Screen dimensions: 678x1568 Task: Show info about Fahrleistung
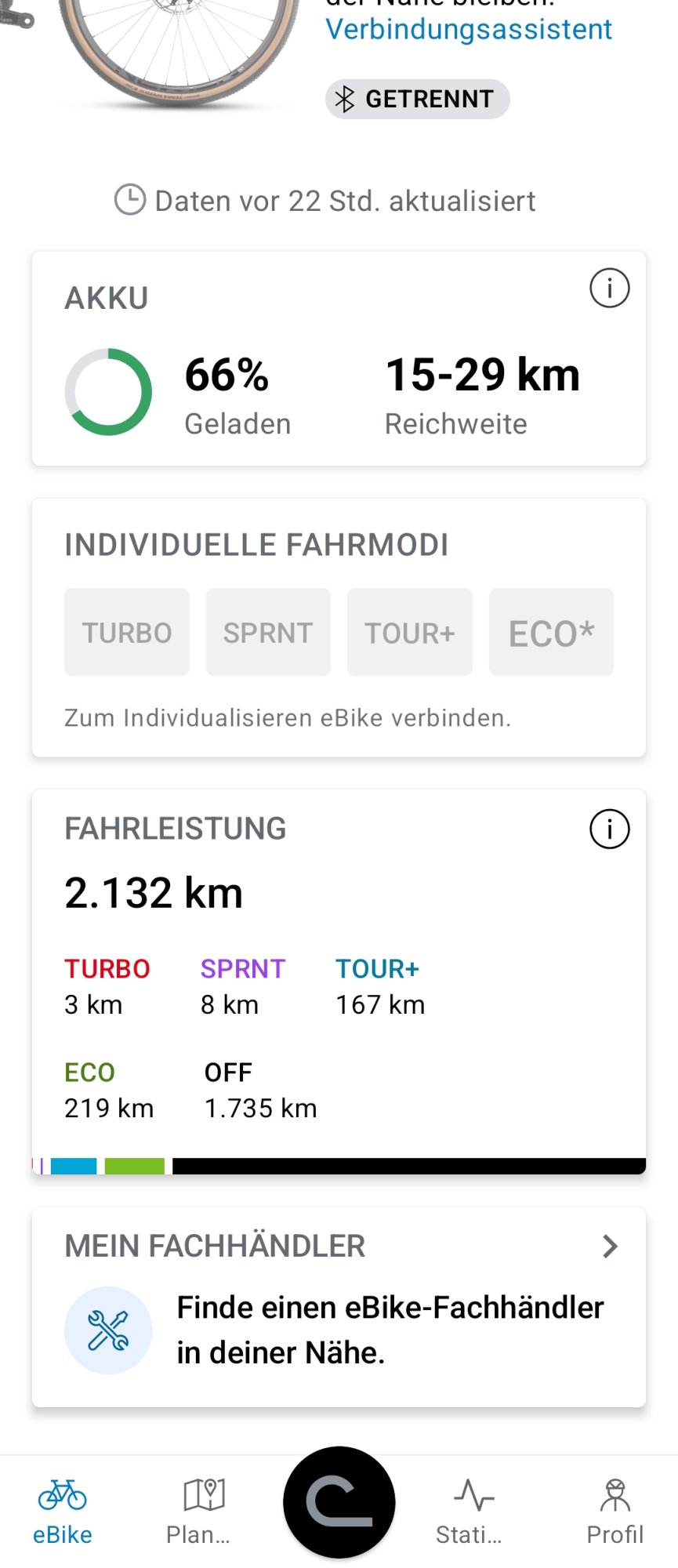click(609, 829)
